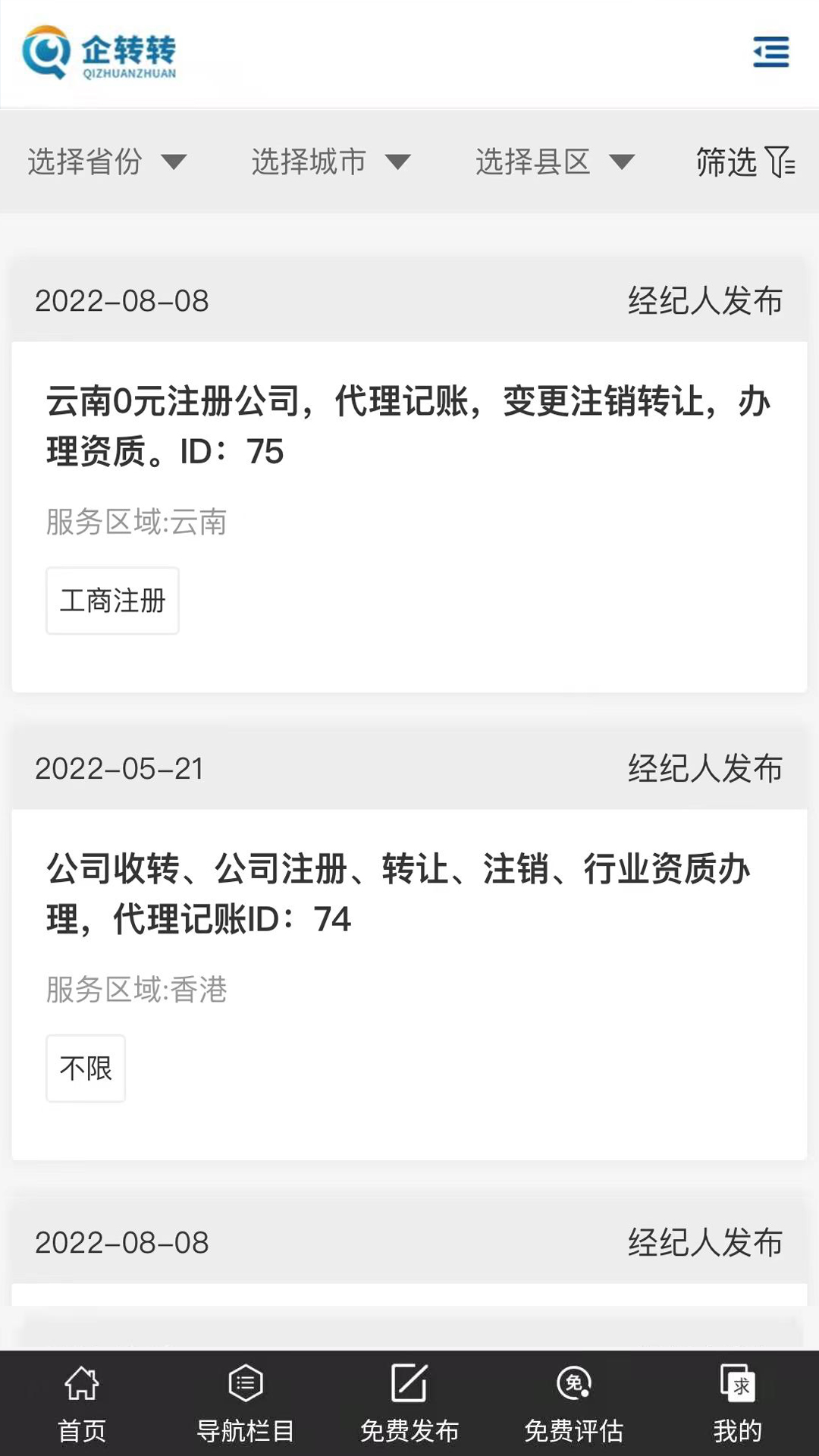819x1456 pixels.
Task: Toggle the 经纪人发布 label on the 2022-08-08 listing
Action: click(705, 301)
